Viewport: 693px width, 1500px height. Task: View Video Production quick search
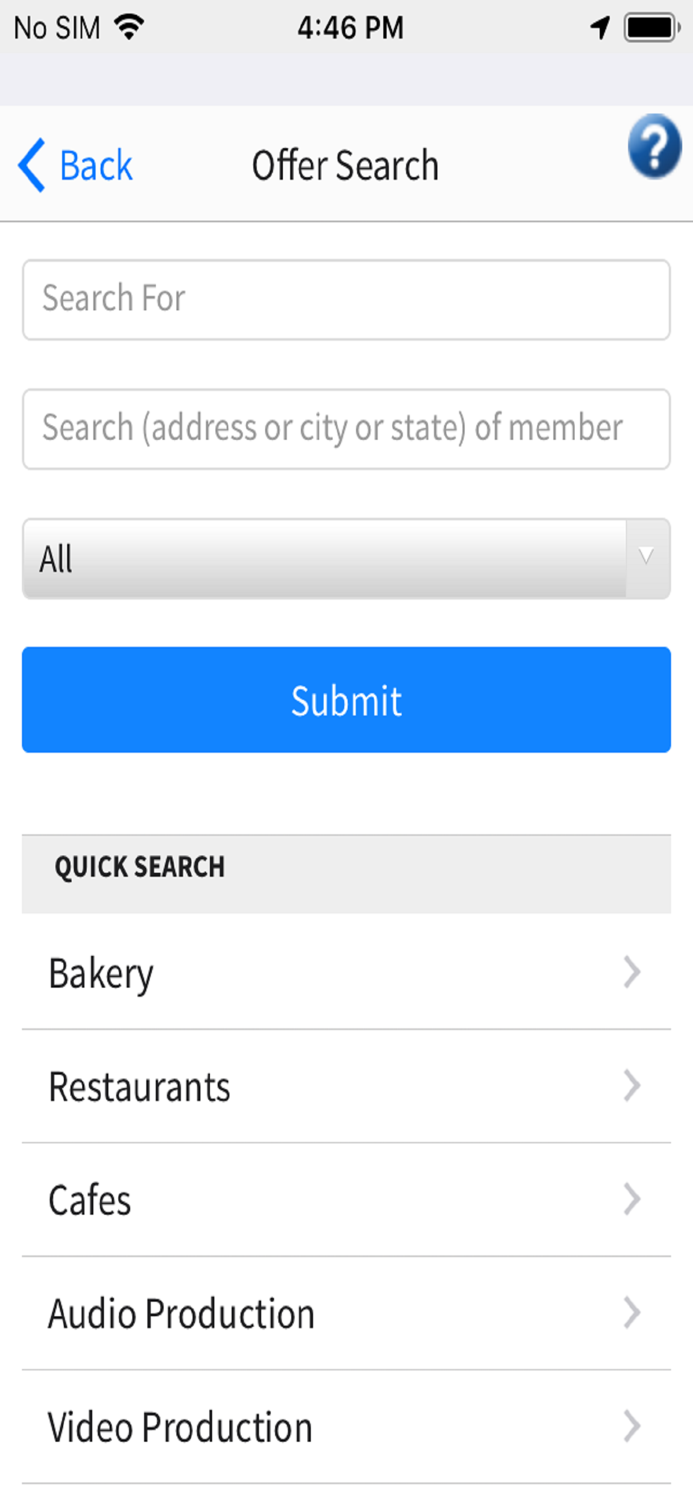pyautogui.click(x=346, y=1427)
